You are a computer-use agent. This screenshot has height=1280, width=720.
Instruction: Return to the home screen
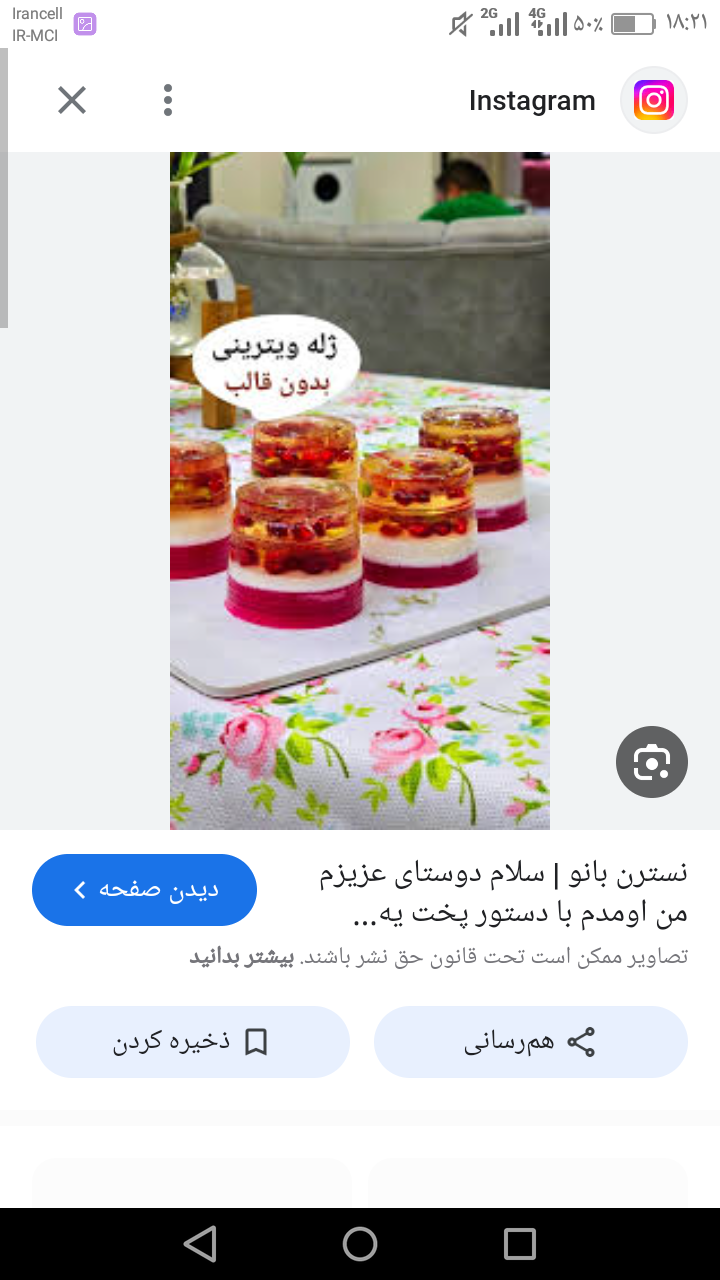(360, 1244)
